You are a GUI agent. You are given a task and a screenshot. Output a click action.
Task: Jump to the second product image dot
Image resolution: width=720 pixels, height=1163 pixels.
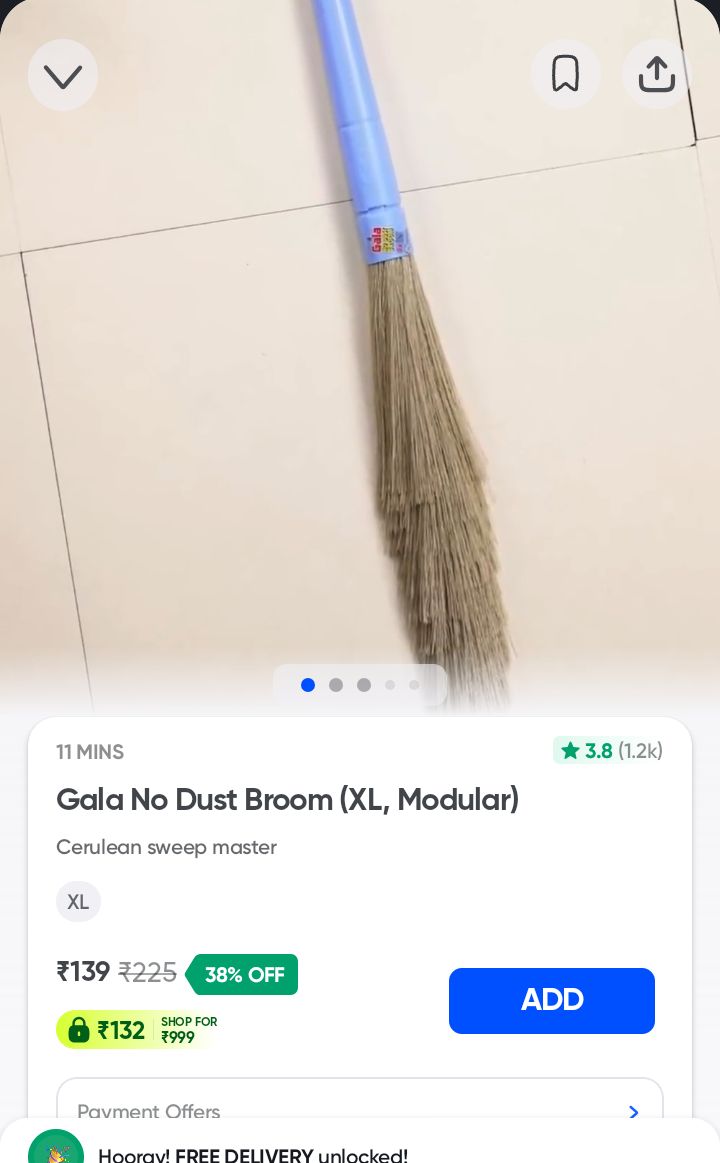pos(336,685)
